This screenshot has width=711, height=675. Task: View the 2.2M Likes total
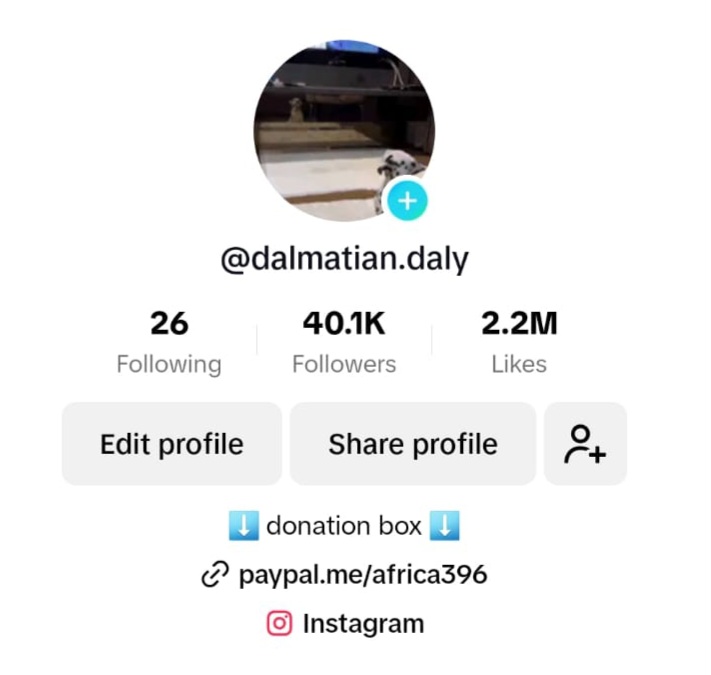pos(518,342)
